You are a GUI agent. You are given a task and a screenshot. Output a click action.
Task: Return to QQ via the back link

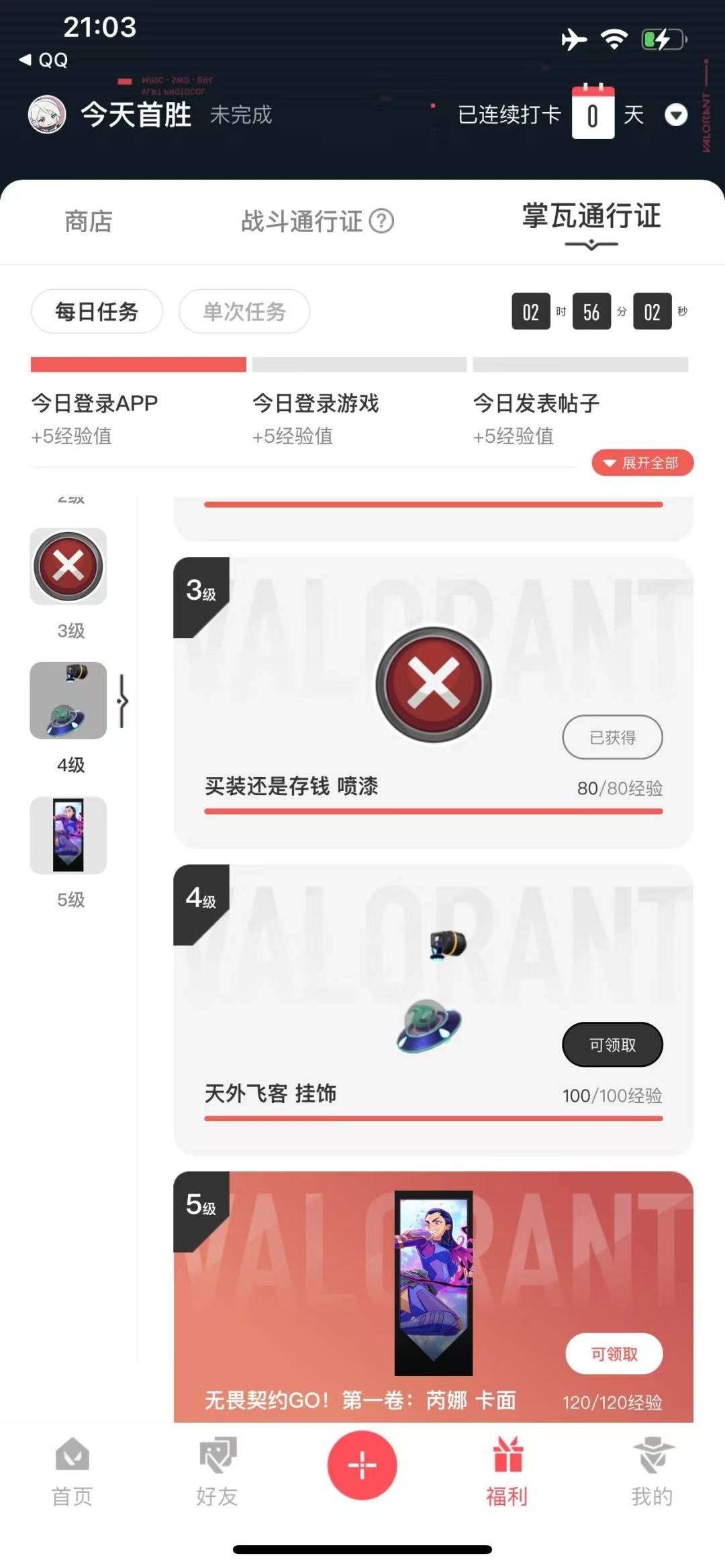44,60
